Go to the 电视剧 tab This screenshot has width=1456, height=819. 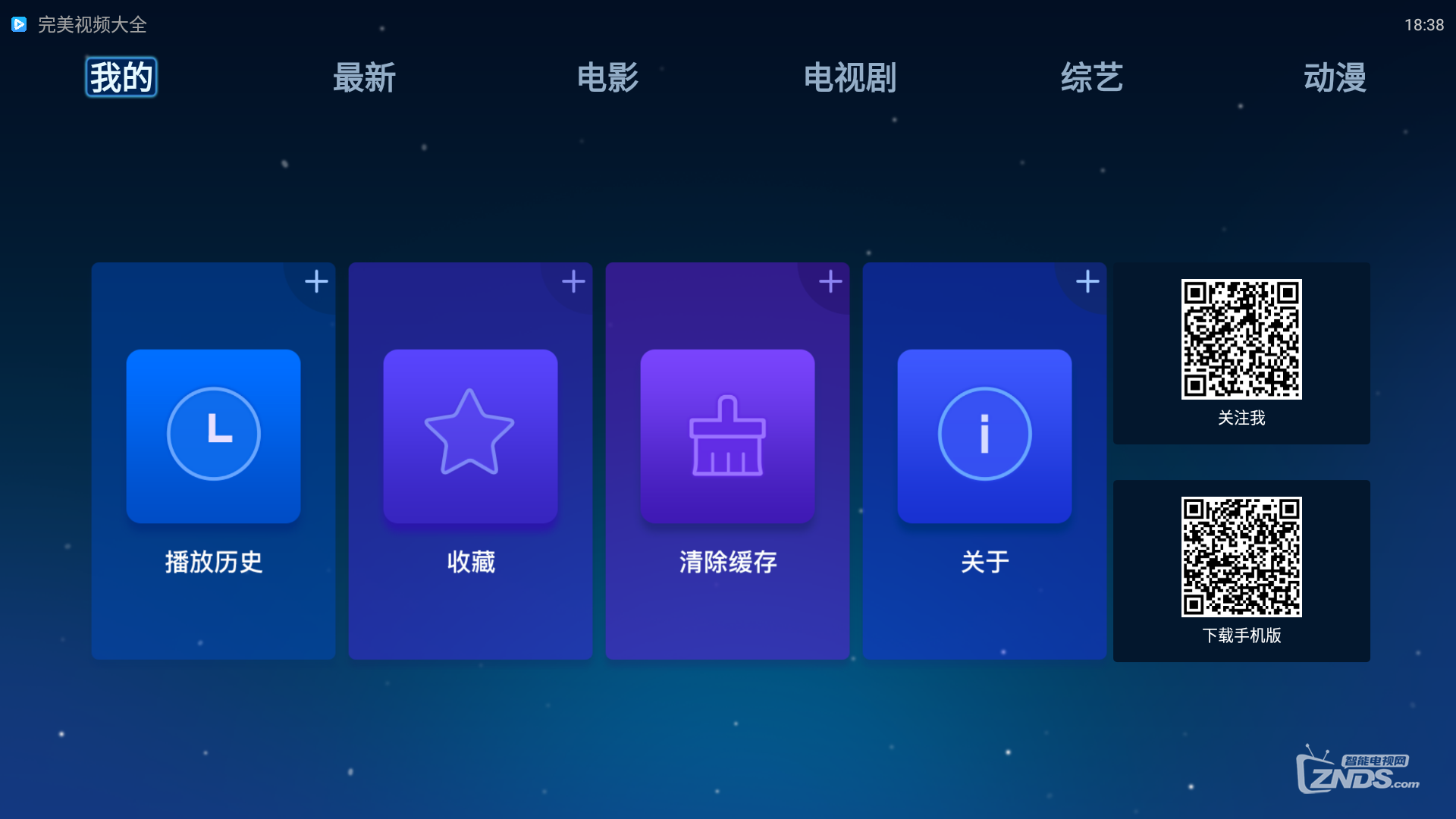849,77
